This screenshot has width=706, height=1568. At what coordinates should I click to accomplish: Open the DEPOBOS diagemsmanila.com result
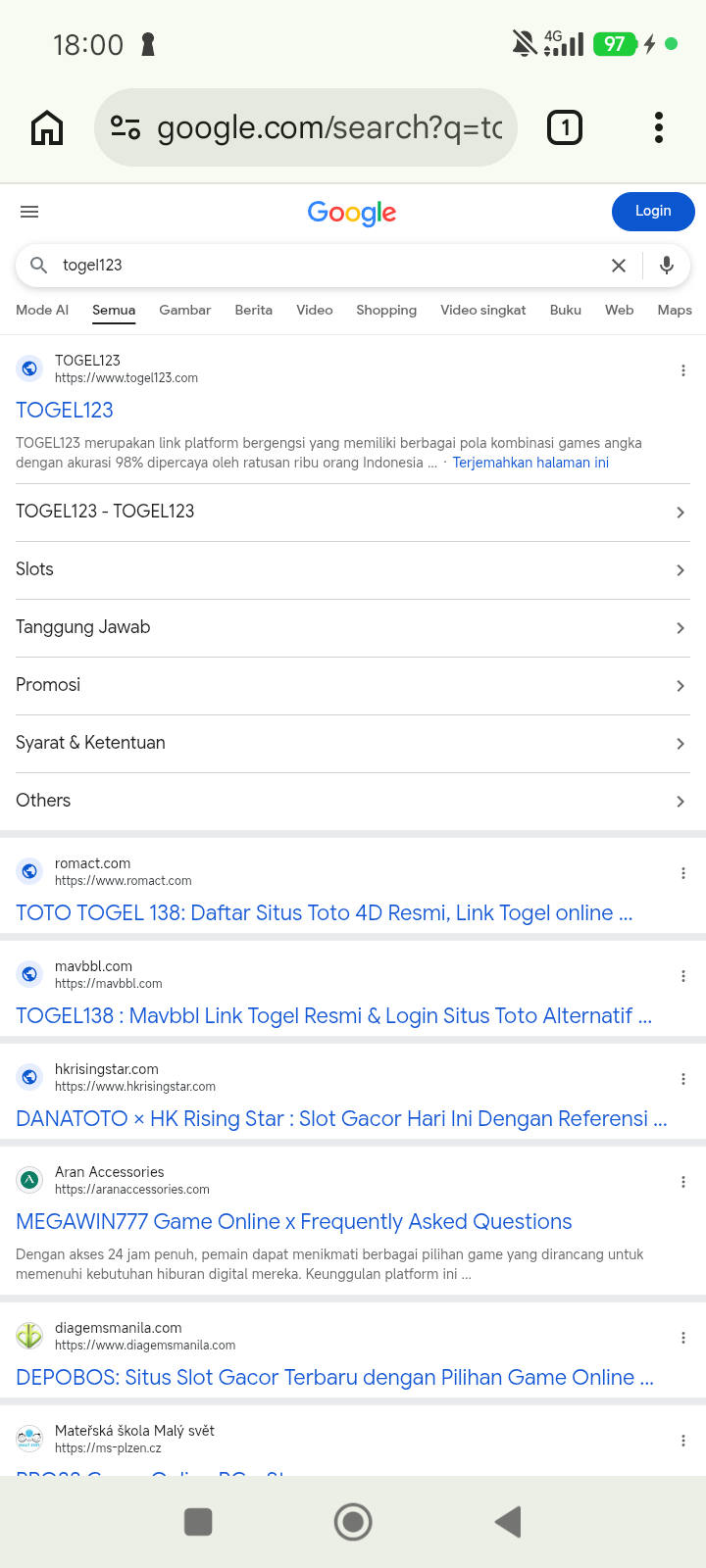[x=334, y=1378]
